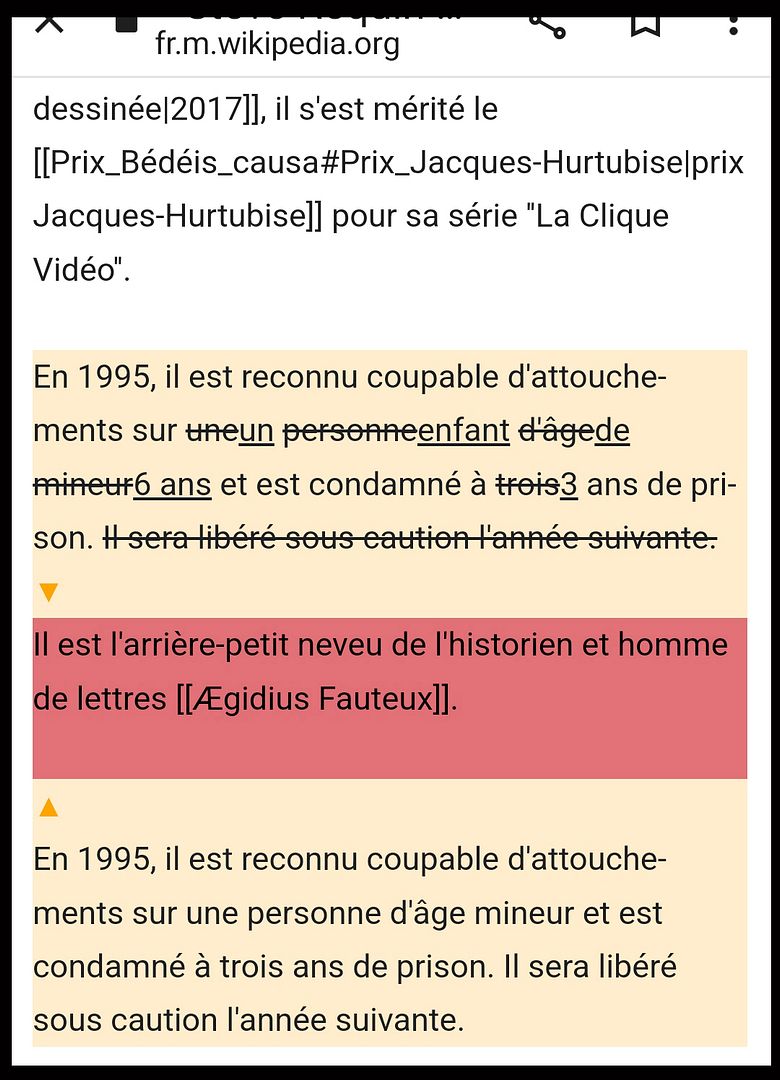Bookmark this page

[645, 20]
